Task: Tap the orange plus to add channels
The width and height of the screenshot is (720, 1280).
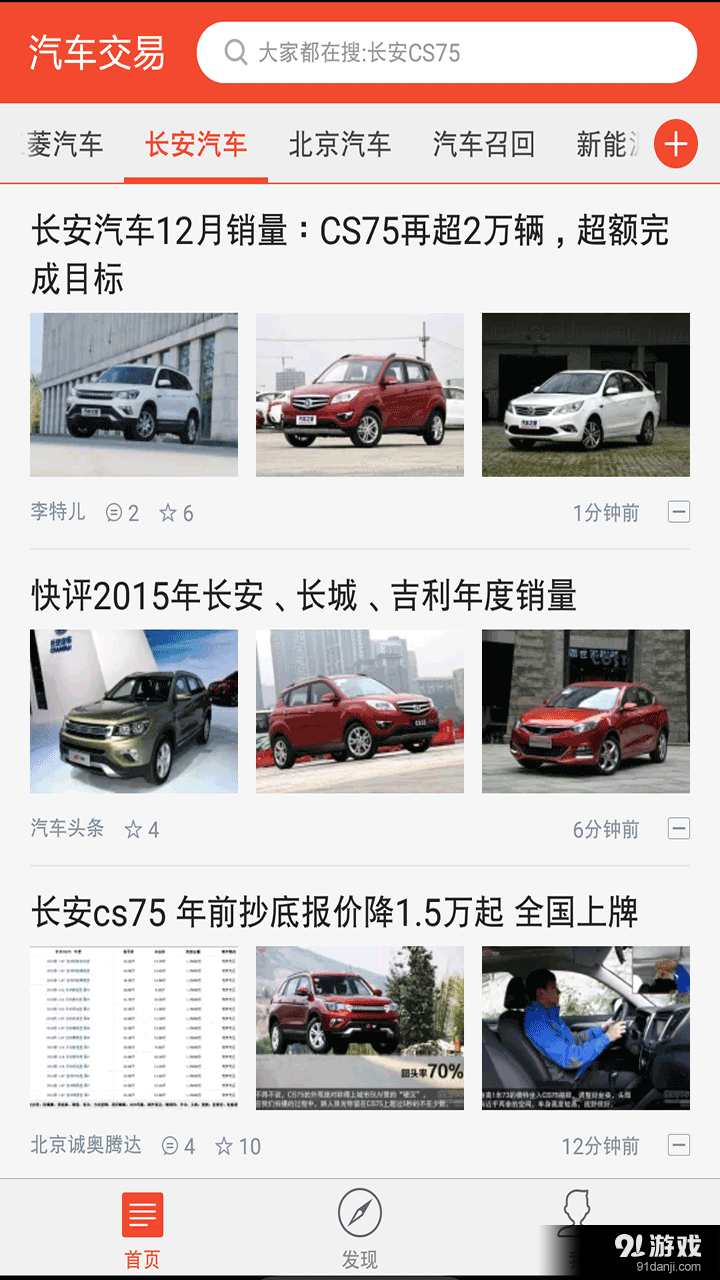Action: click(x=676, y=143)
